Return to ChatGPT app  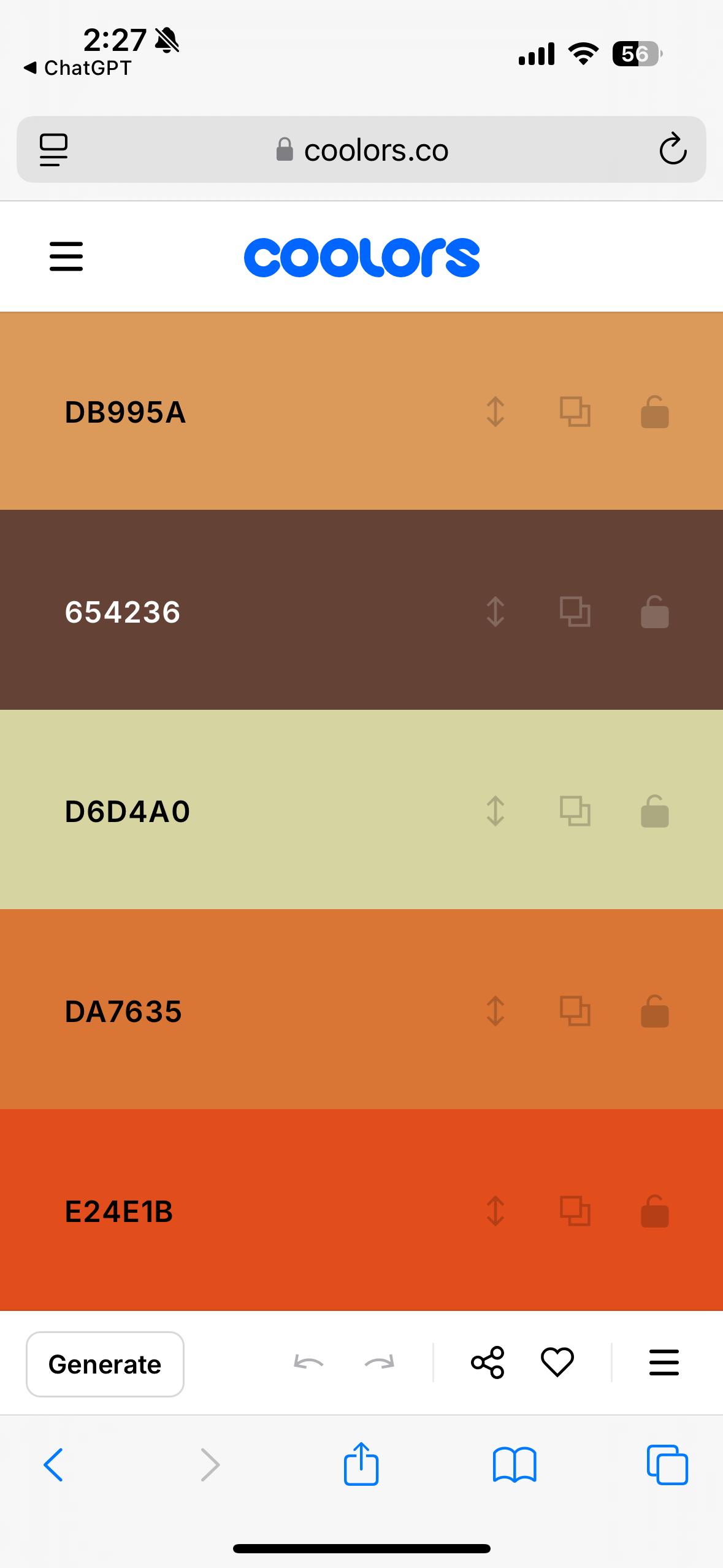pos(78,67)
